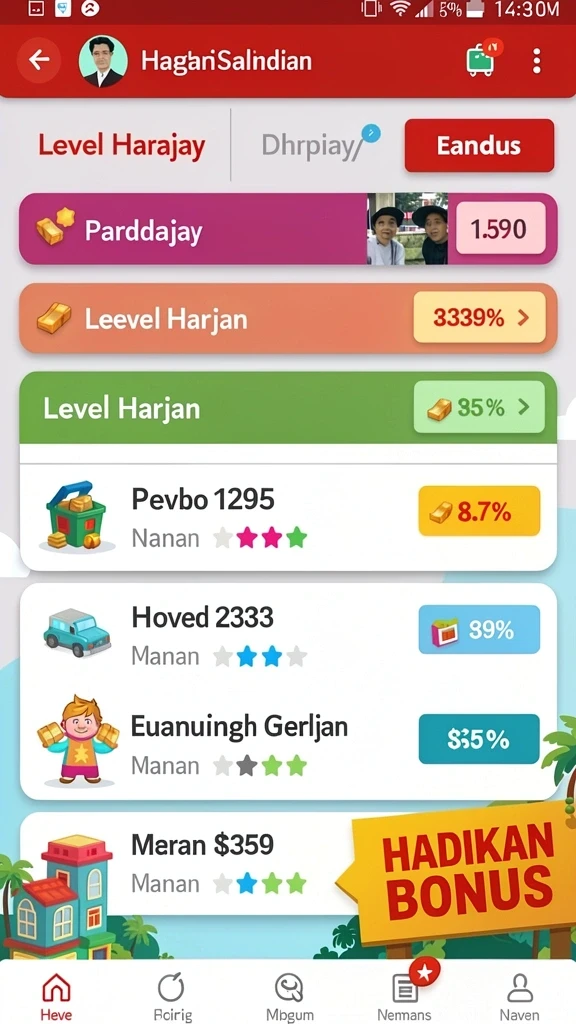
Task: Switch to the Mbgum tab
Action: (x=288, y=995)
